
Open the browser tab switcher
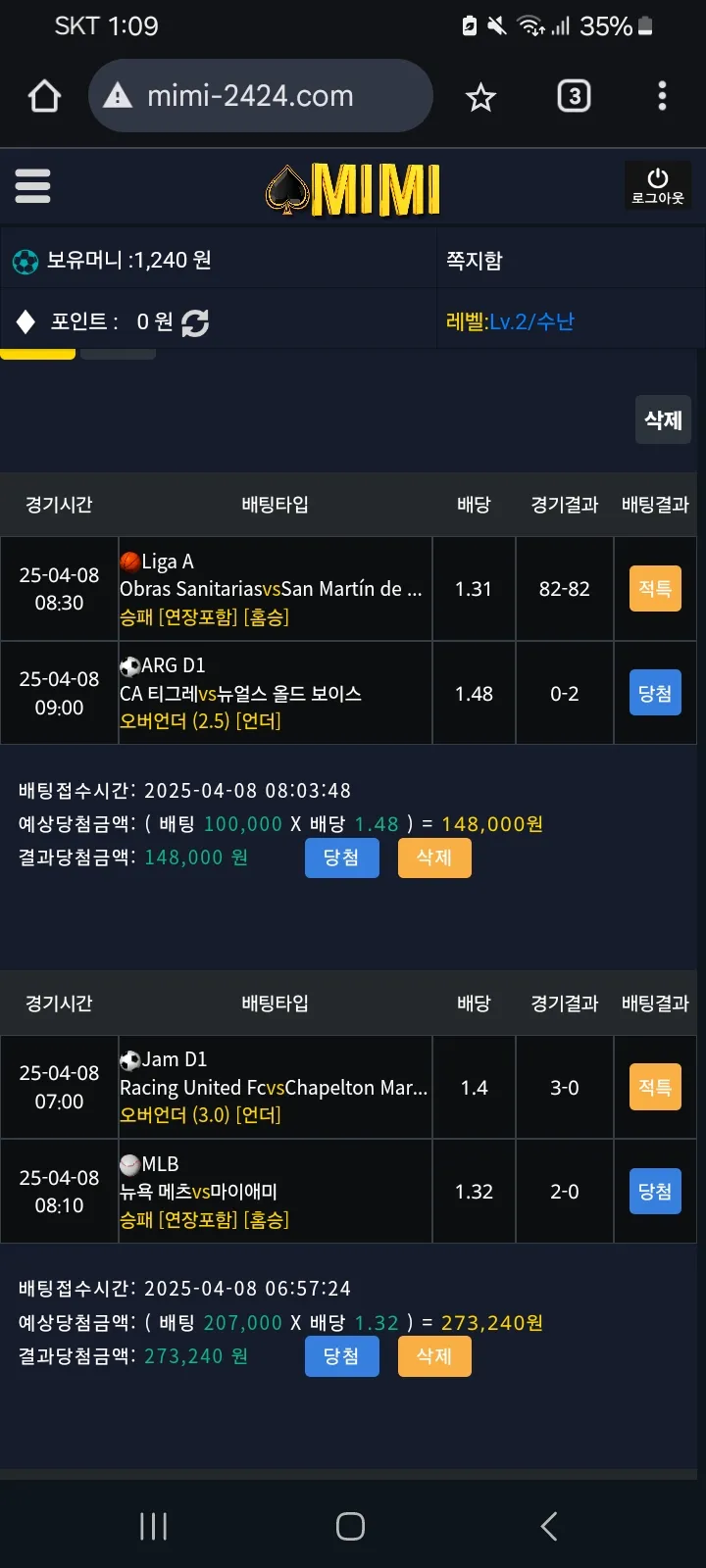[574, 96]
